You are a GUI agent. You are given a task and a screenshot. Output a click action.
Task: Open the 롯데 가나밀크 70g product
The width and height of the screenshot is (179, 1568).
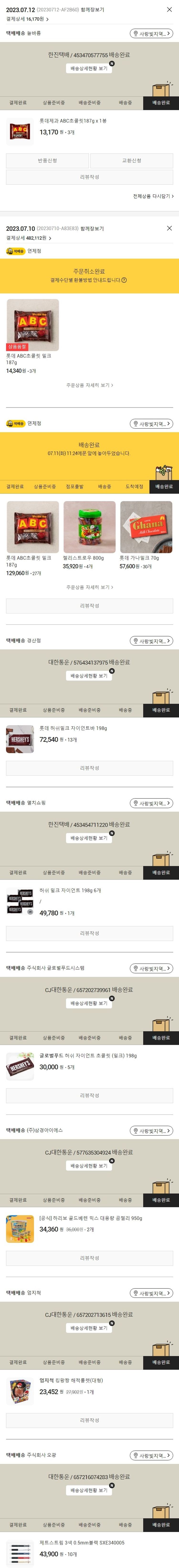pos(146,527)
